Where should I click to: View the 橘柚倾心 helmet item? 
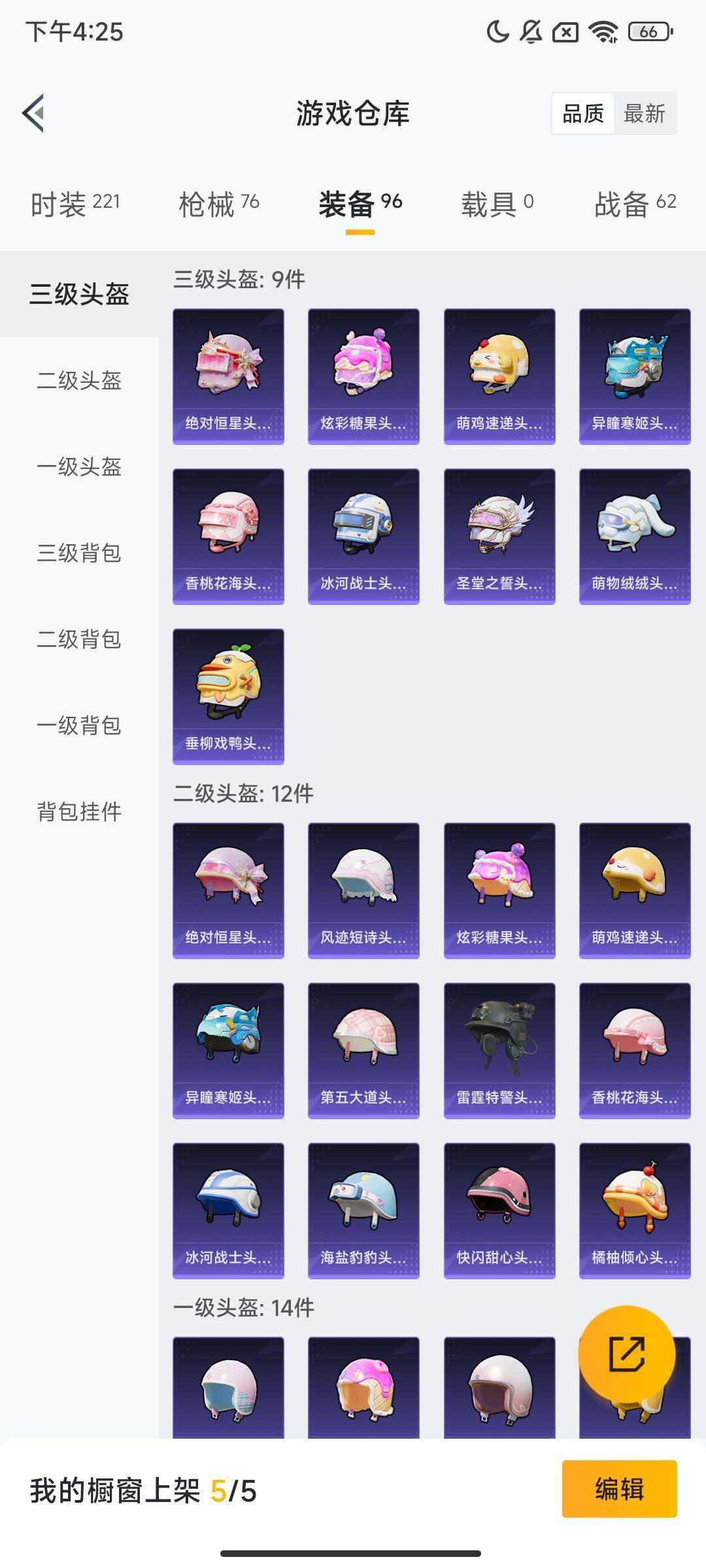(x=635, y=1210)
